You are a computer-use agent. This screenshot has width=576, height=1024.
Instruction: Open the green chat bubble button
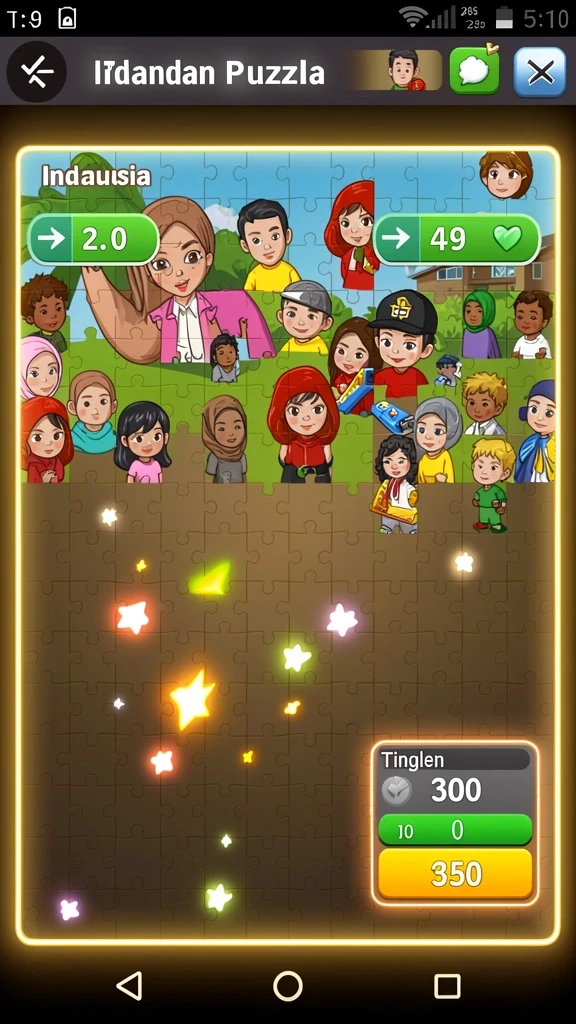pyautogui.click(x=475, y=71)
